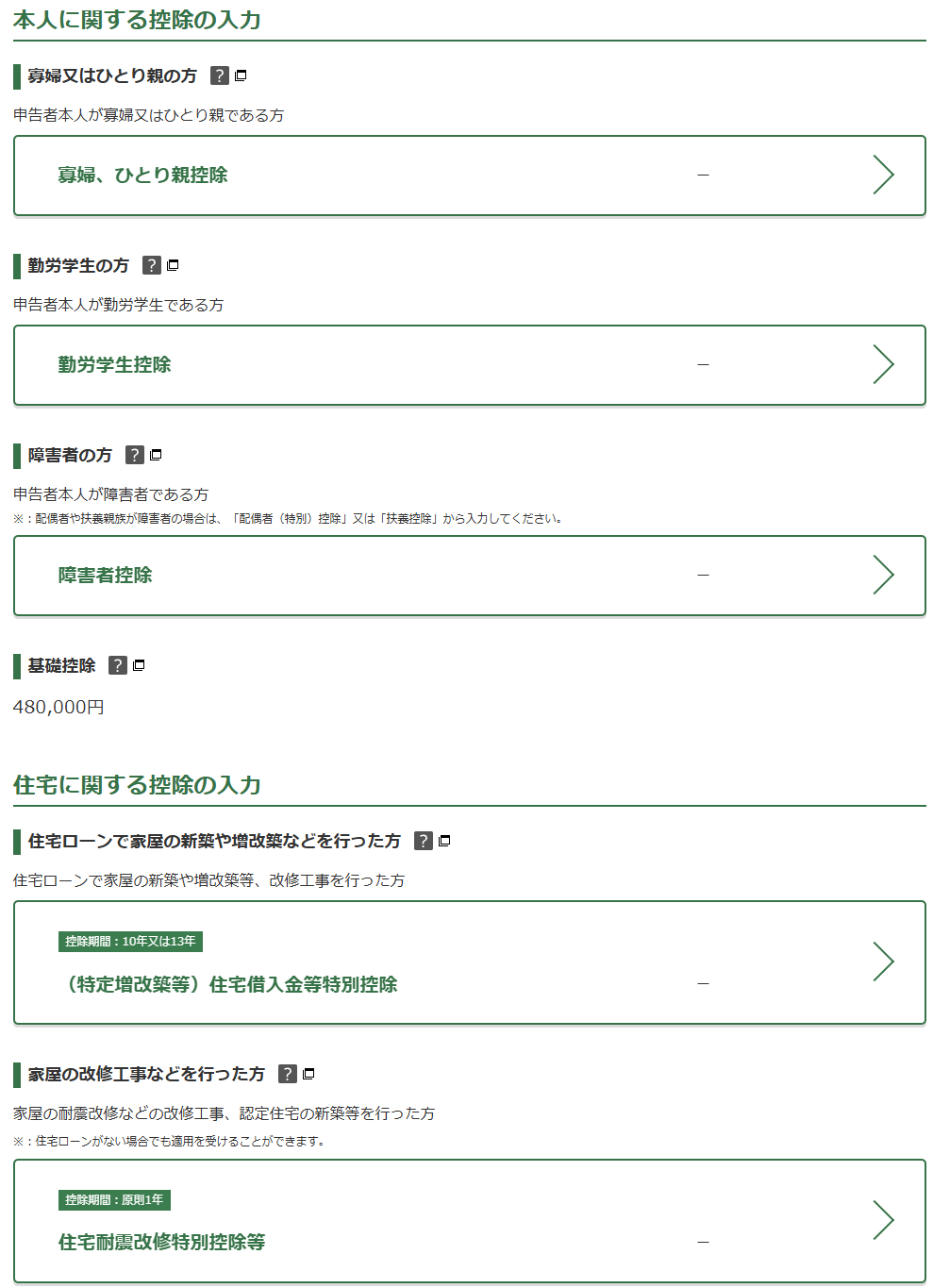Show help for 家屋の改修工事などを行った方
Screen dimensions: 933x1288
pyautogui.click(x=288, y=1074)
